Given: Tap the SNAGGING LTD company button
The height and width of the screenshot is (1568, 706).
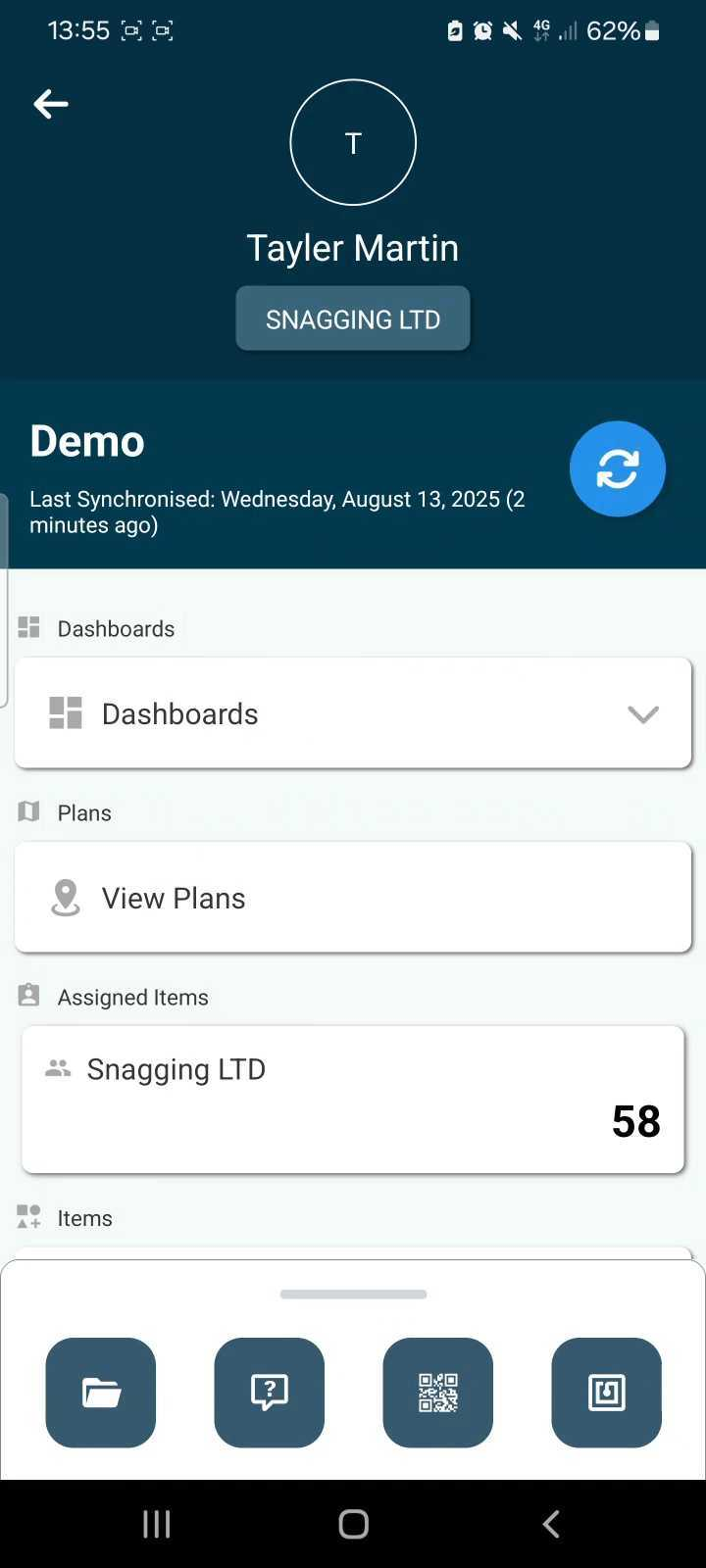Looking at the screenshot, I should (x=353, y=318).
